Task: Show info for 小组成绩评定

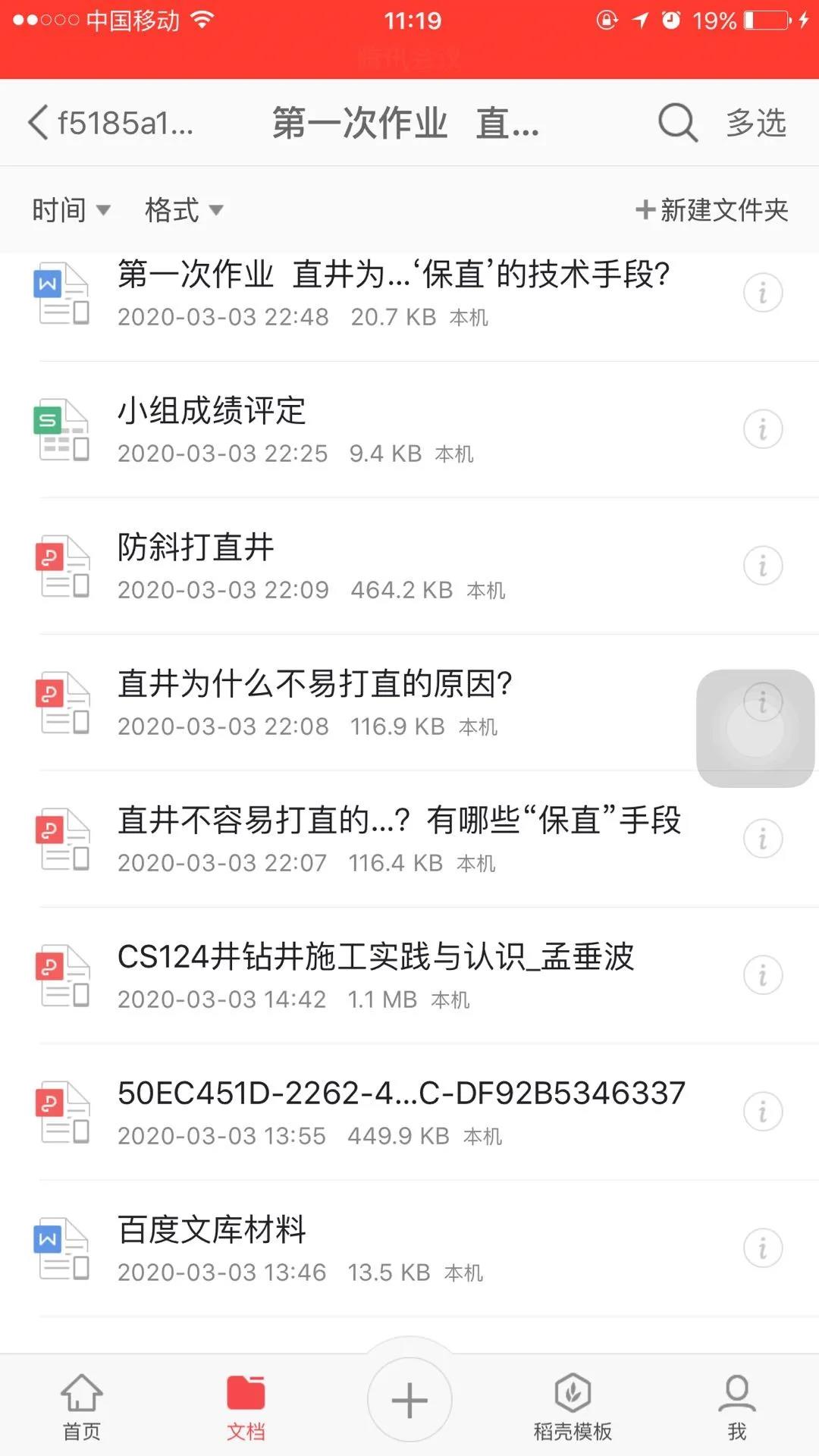Action: (x=762, y=430)
